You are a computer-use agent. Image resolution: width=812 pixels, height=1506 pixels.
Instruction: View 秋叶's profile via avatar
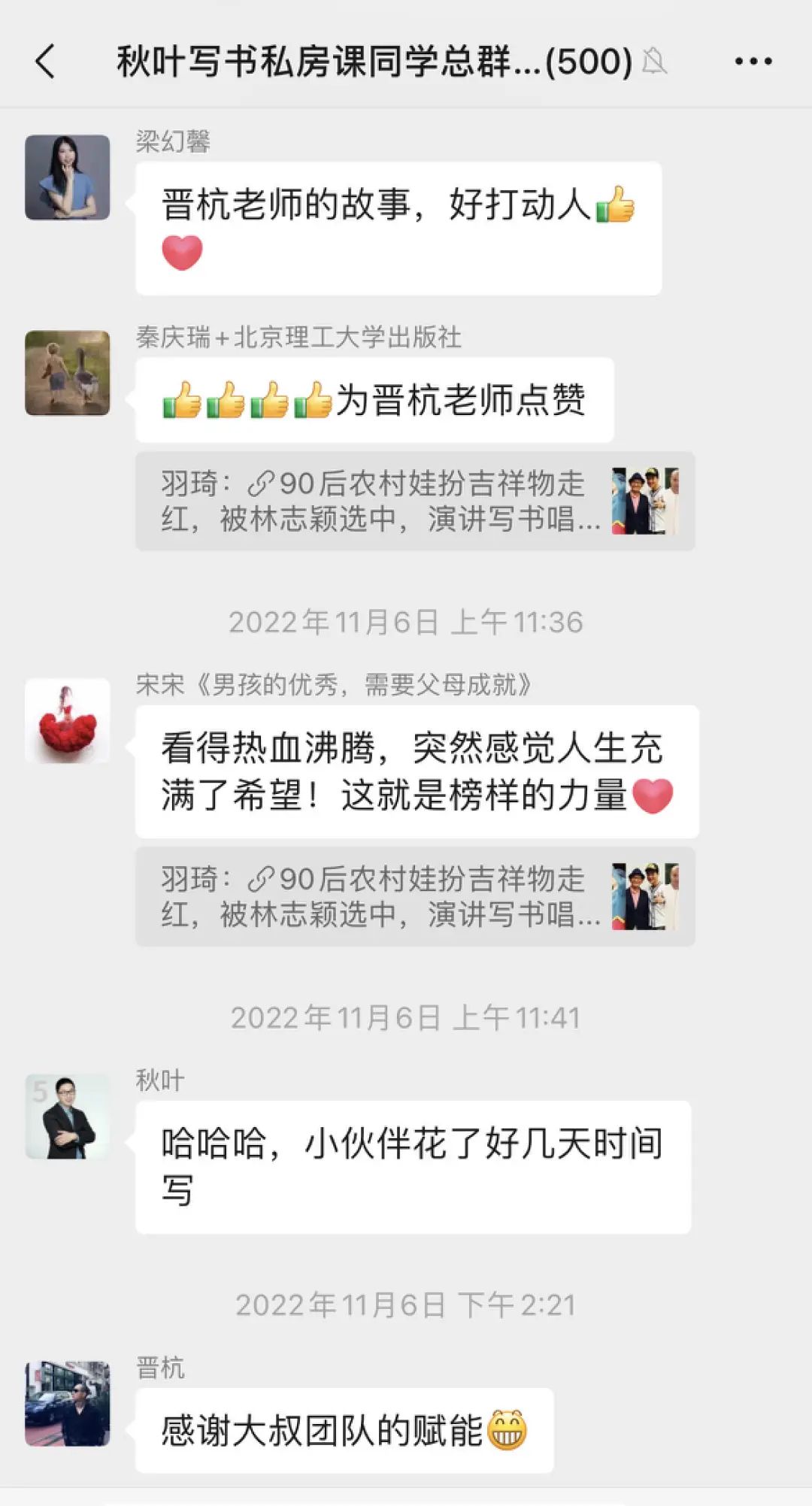pyautogui.click(x=68, y=1117)
